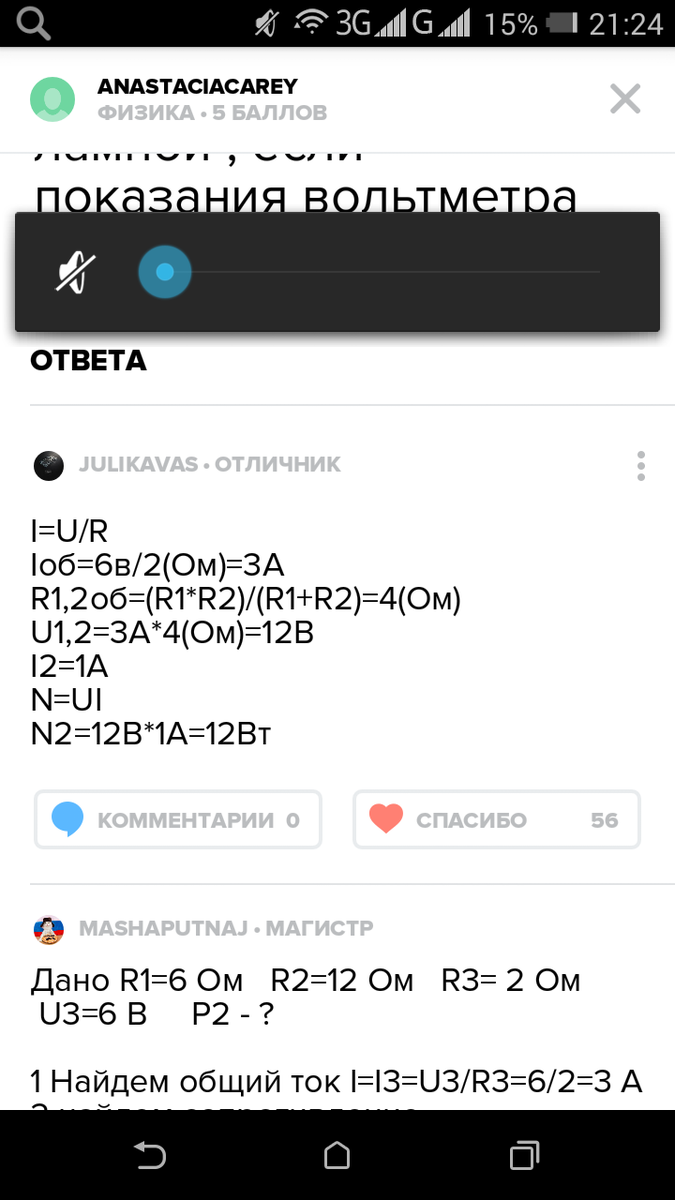The height and width of the screenshot is (1200, 675).
Task: Close the question view
Action: 625,98
